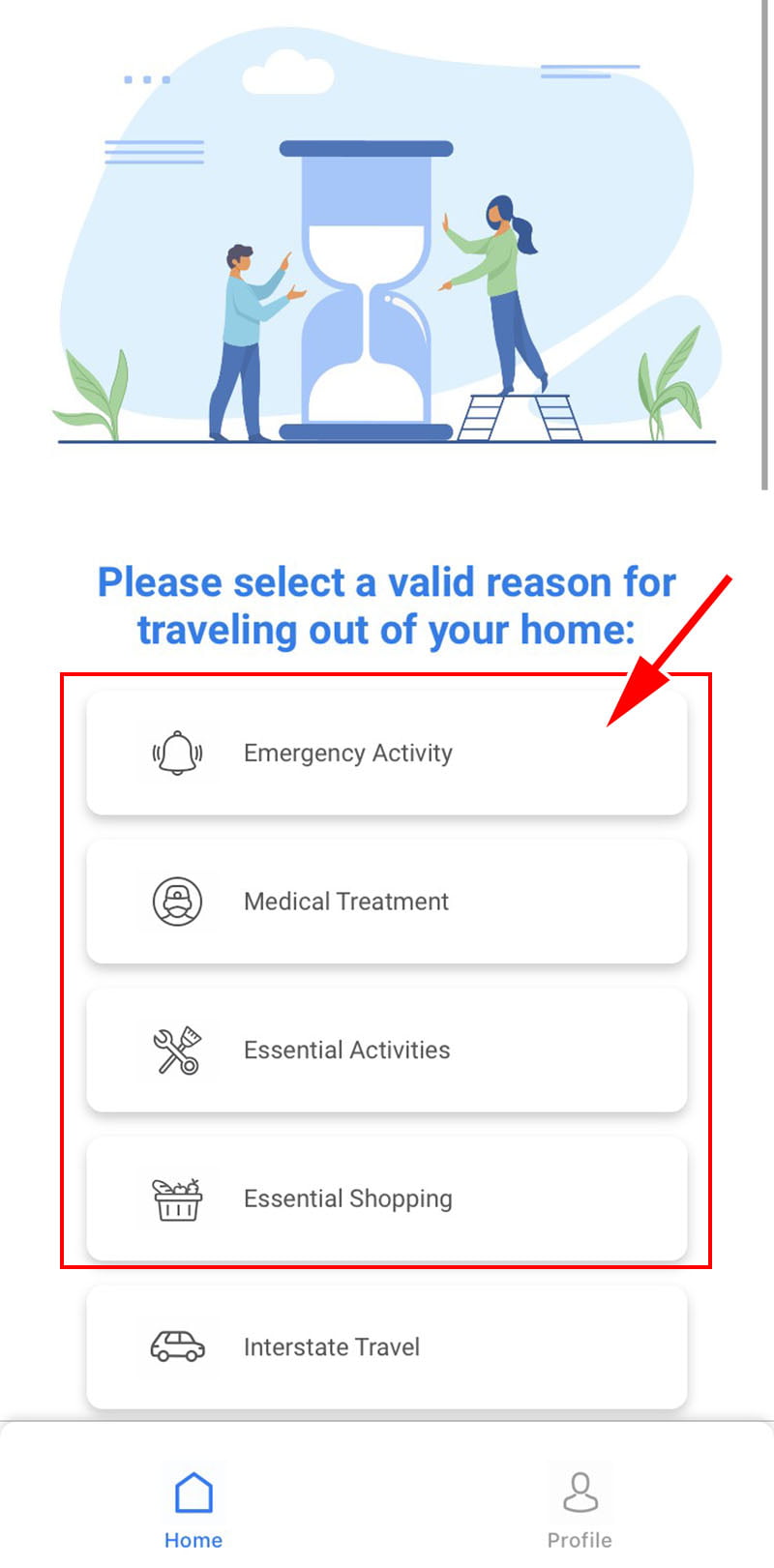Image resolution: width=774 pixels, height=1568 pixels.
Task: Select Emergency Activity as travel reason
Action: pos(387,753)
